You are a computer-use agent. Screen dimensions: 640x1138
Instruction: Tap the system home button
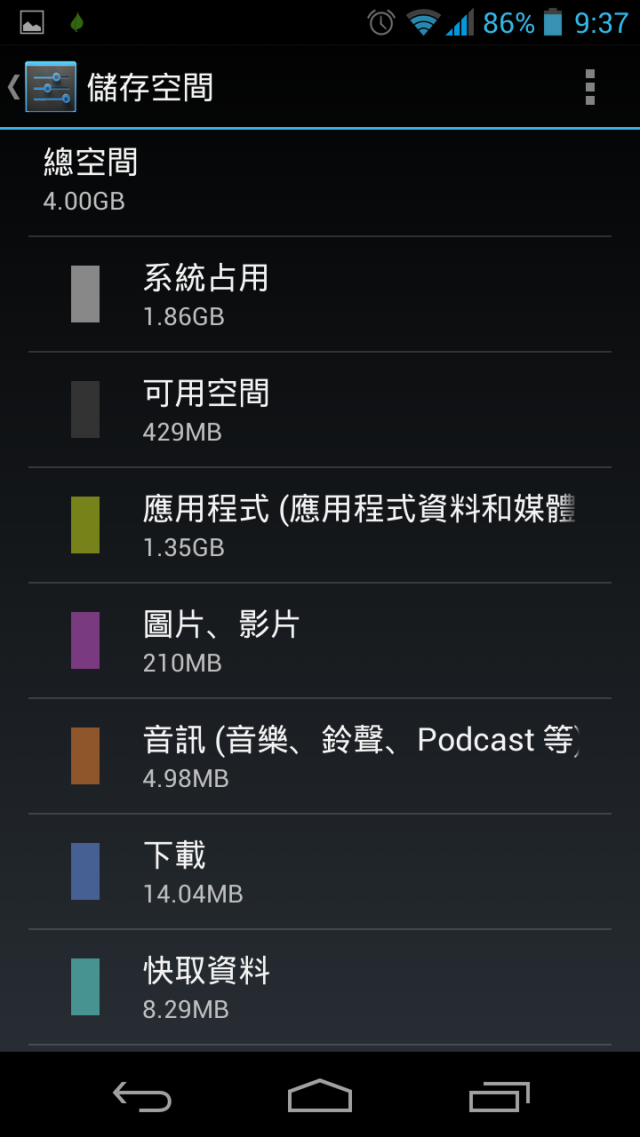tap(320, 1094)
